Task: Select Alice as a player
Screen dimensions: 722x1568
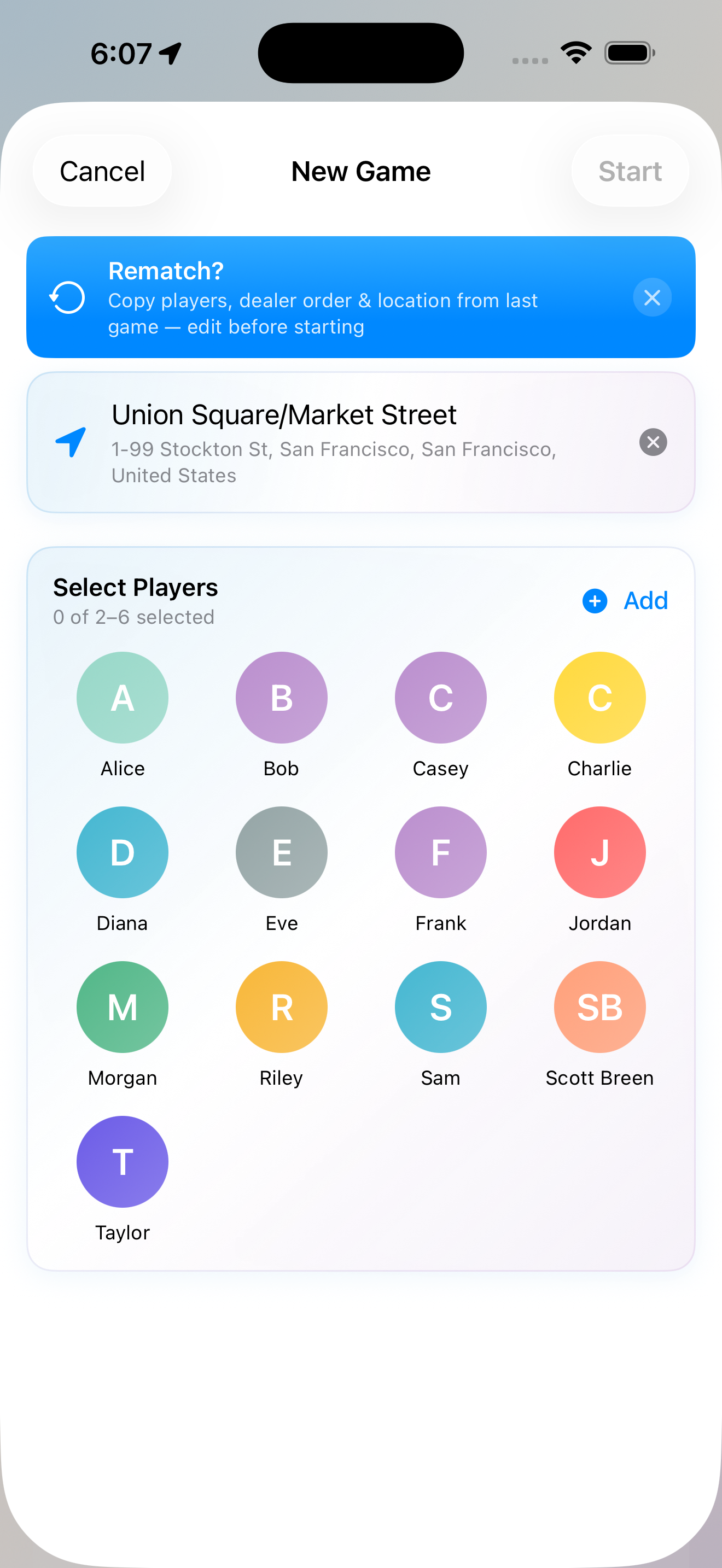Action: 123,698
